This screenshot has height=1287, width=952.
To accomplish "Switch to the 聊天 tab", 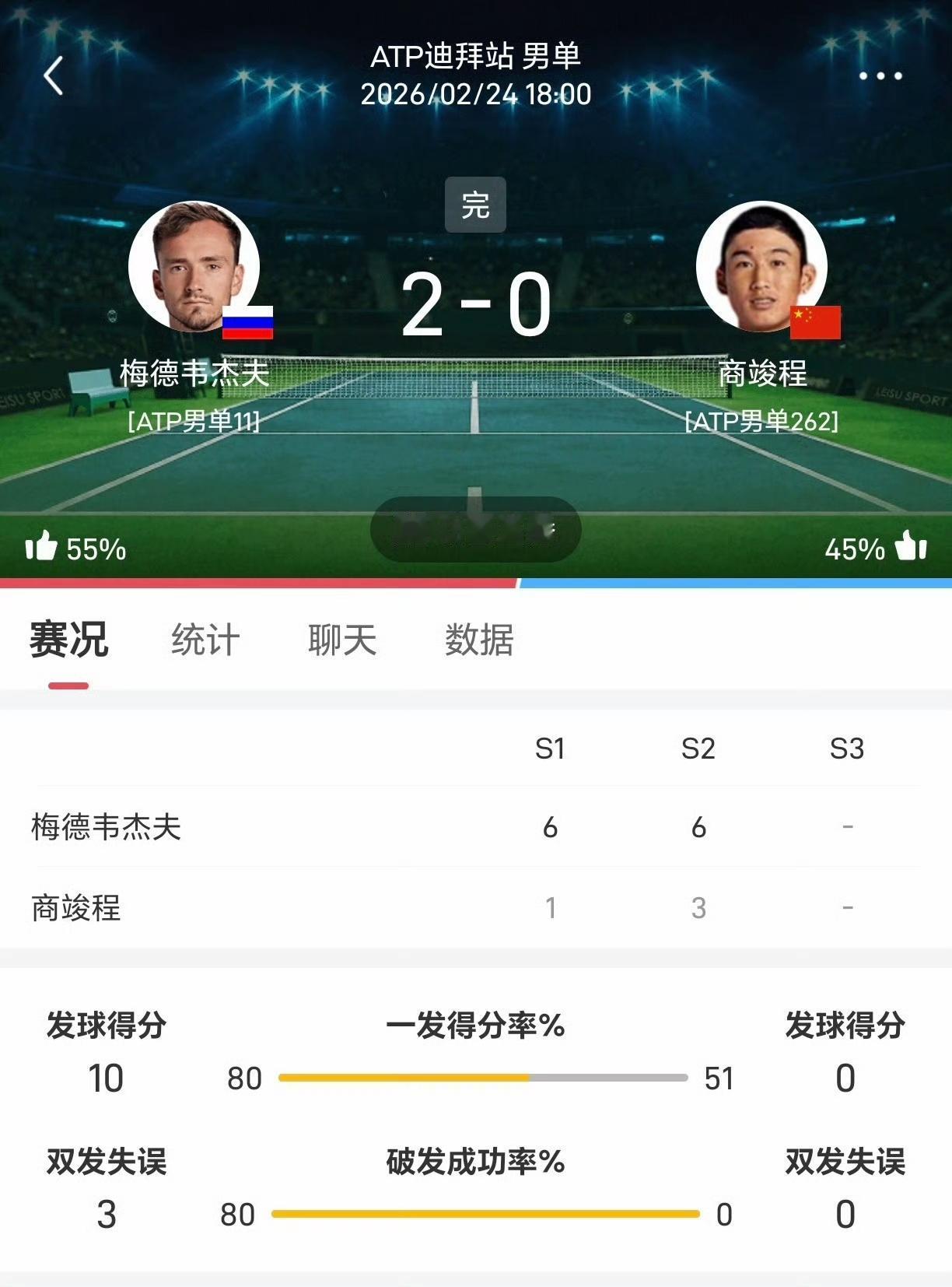I will (x=343, y=639).
